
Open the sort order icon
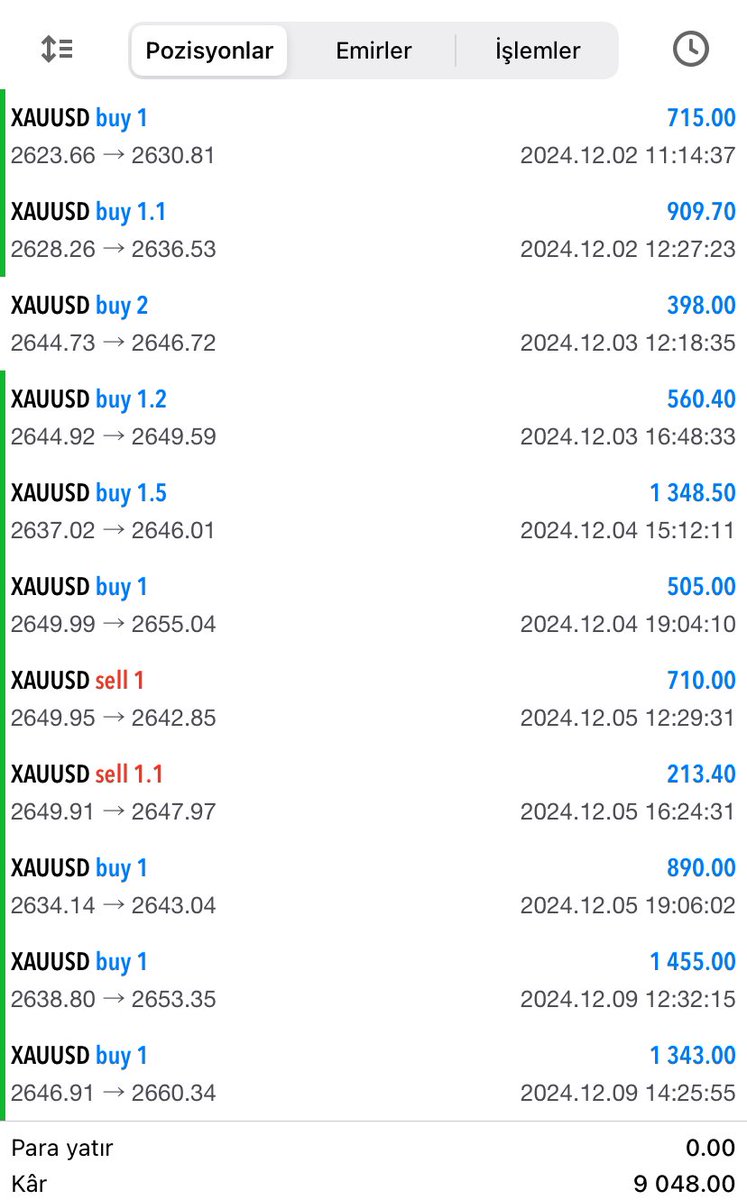pyautogui.click(x=57, y=49)
